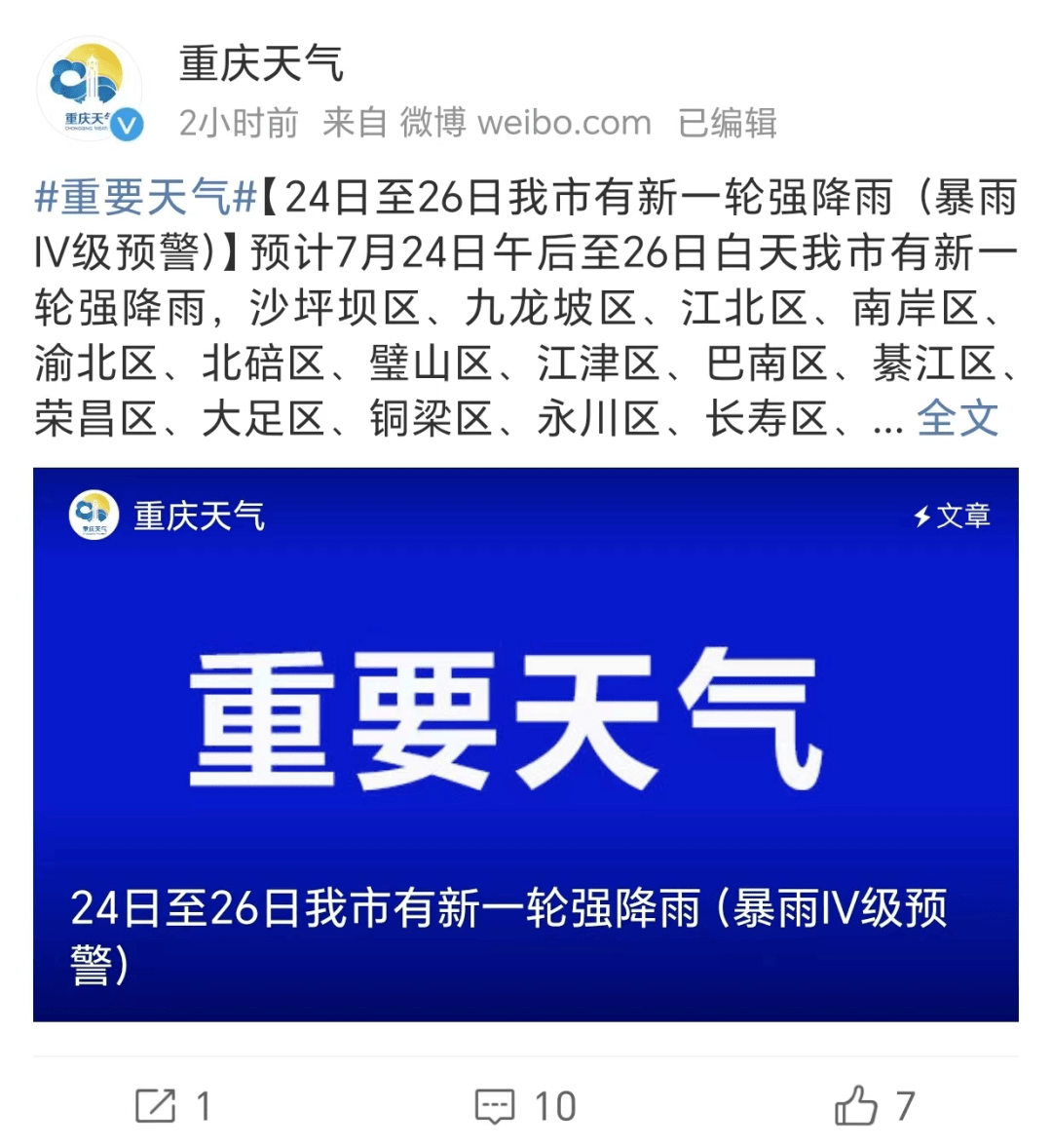Image resolution: width=1052 pixels, height=1148 pixels.
Task: Click the lightning 文章 article badge on image
Action: pyautogui.click(x=954, y=517)
